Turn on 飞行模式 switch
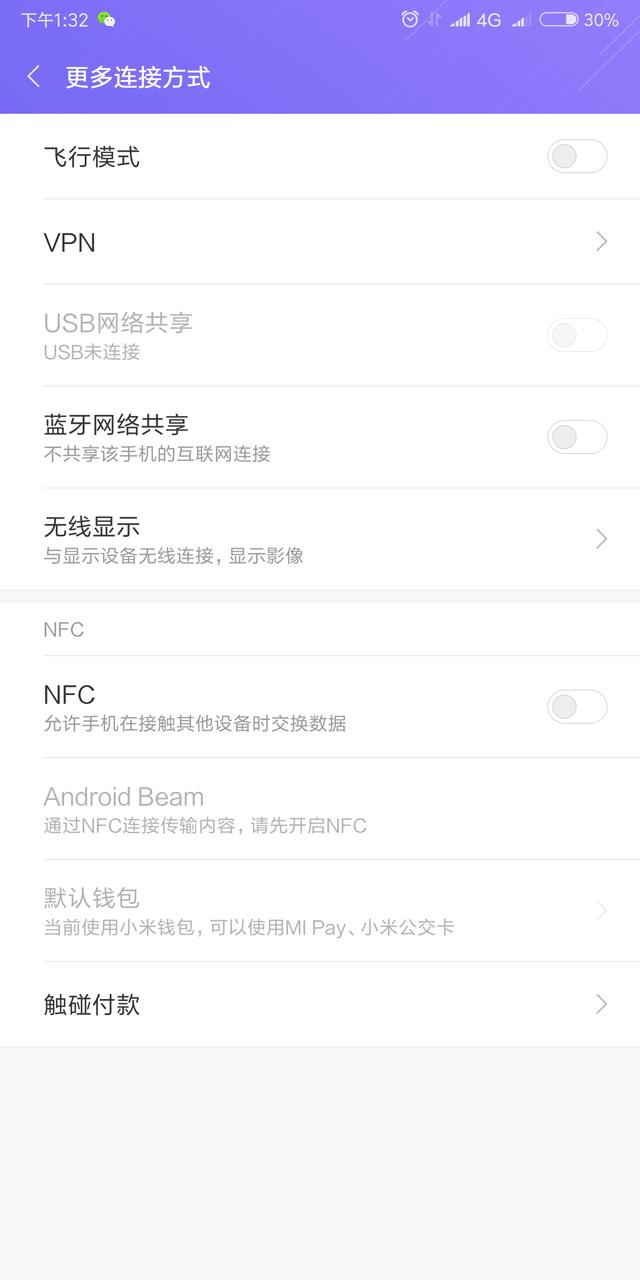This screenshot has width=640, height=1280. 576,157
